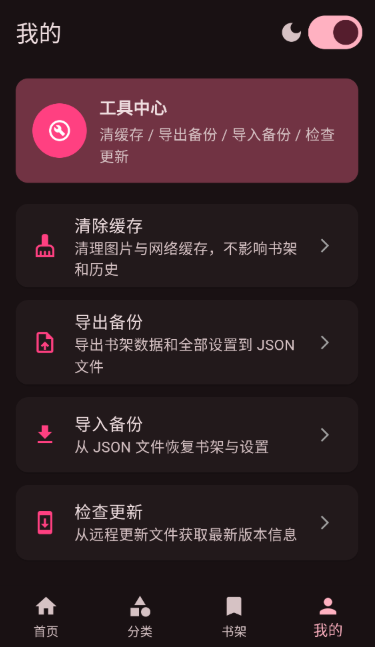This screenshot has height=649, width=375.
Task: Open 清除缓存 to clear cache
Action: click(187, 246)
